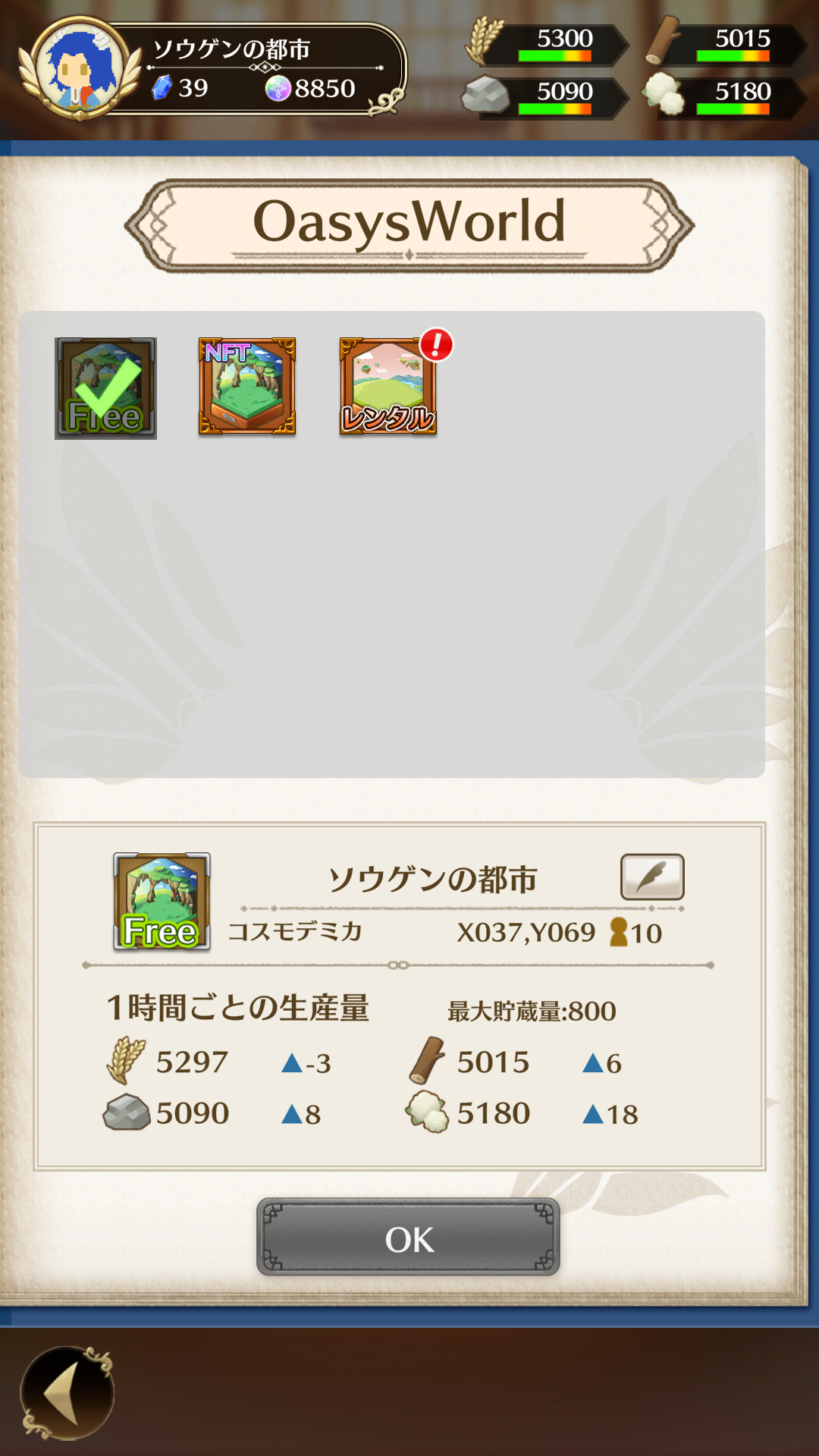The width and height of the screenshot is (819, 1456).
Task: Open the player profile avatar
Action: [78, 69]
